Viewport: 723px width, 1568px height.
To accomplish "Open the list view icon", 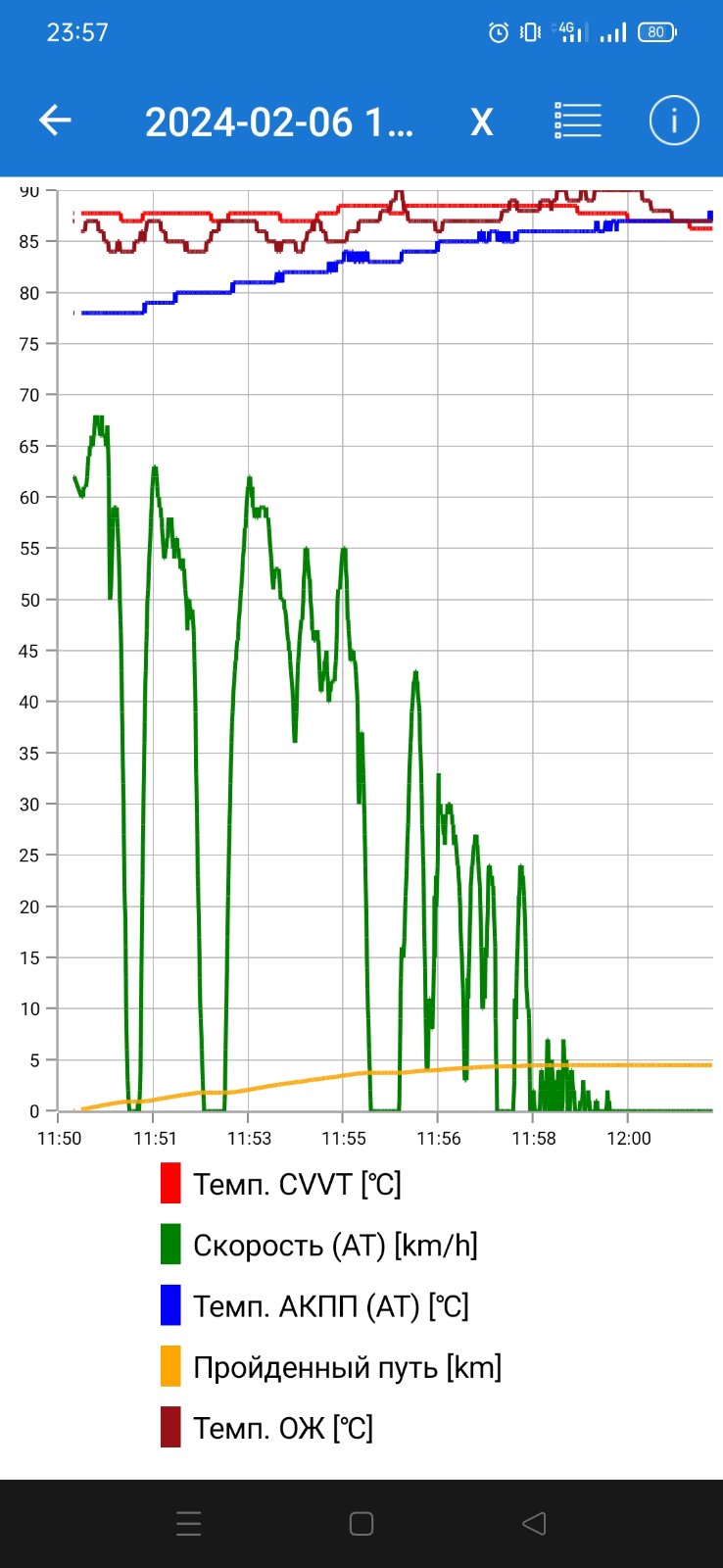I will (x=578, y=121).
